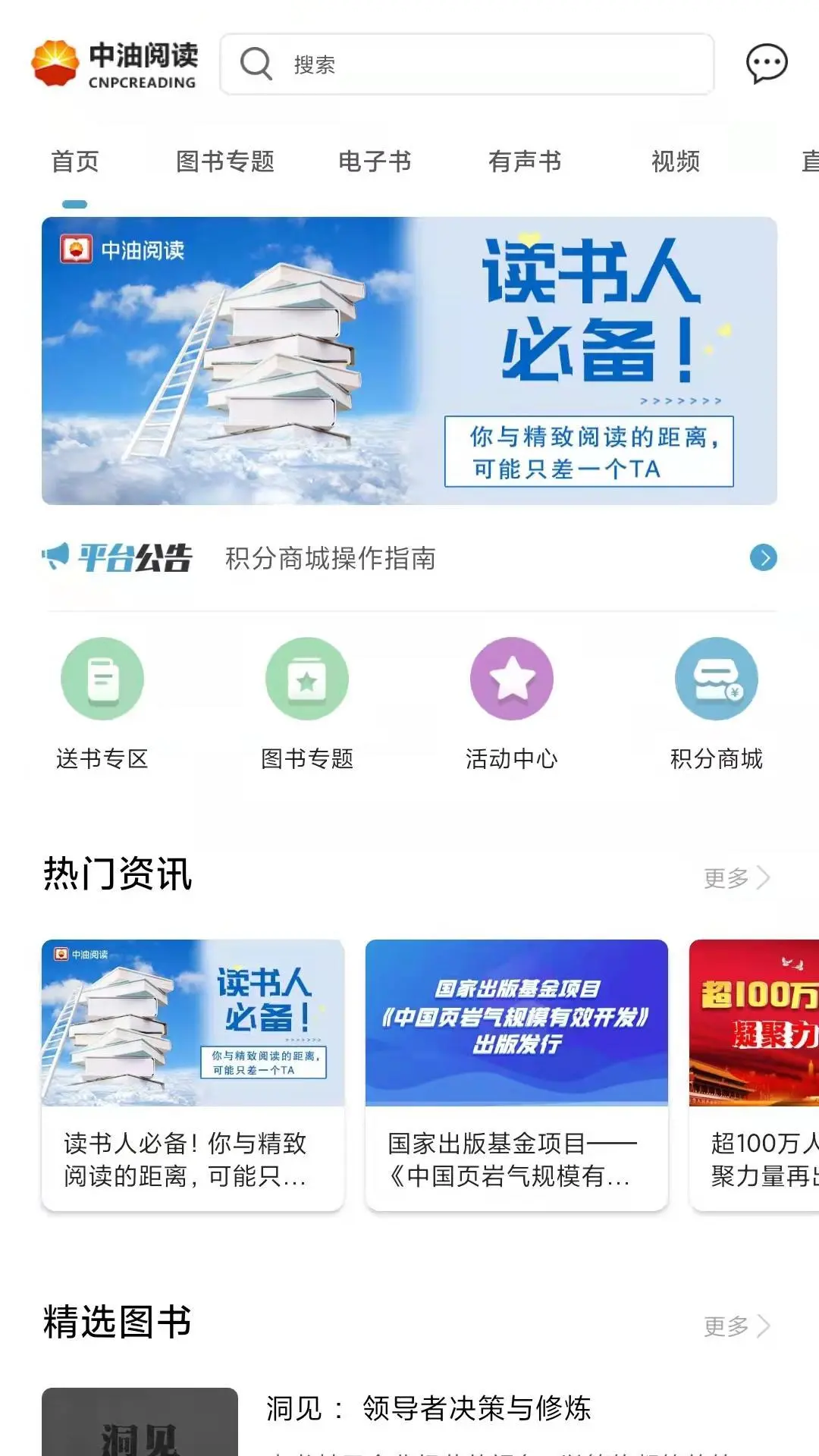Image resolution: width=819 pixels, height=1456 pixels.
Task: Click the magnifier icon in the search bar
Action: (x=256, y=64)
